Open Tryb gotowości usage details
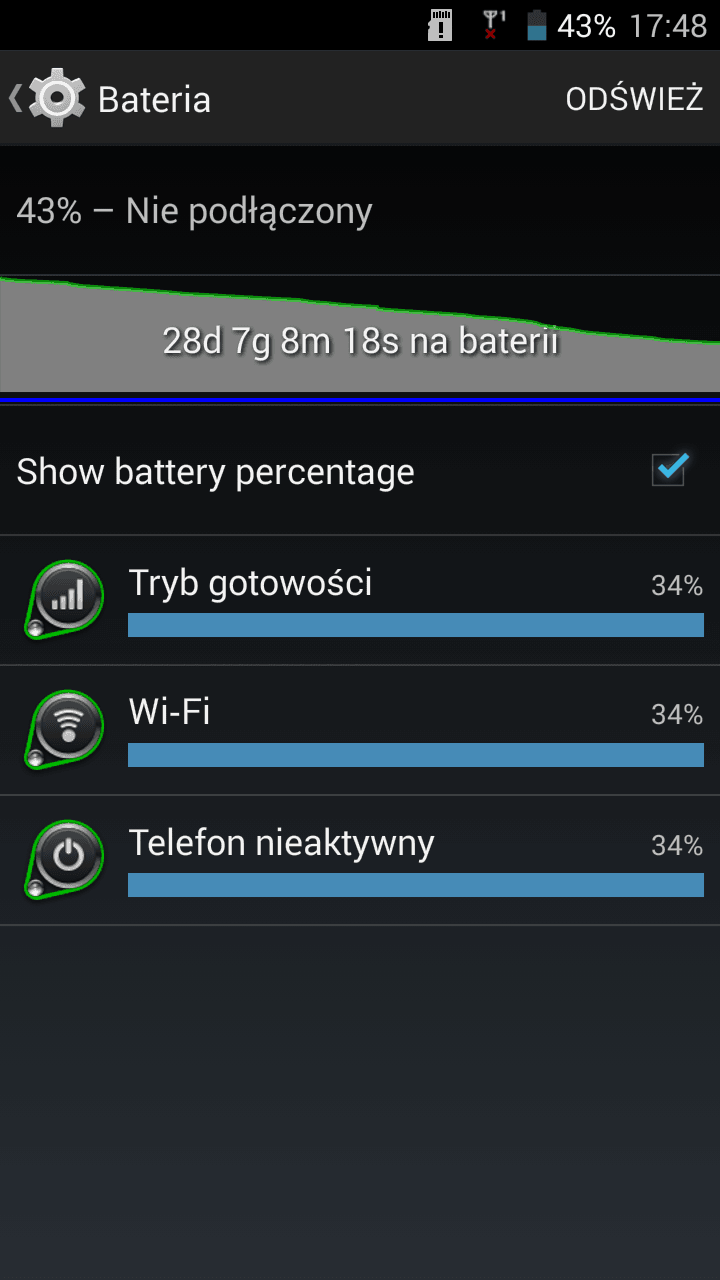 click(360, 600)
